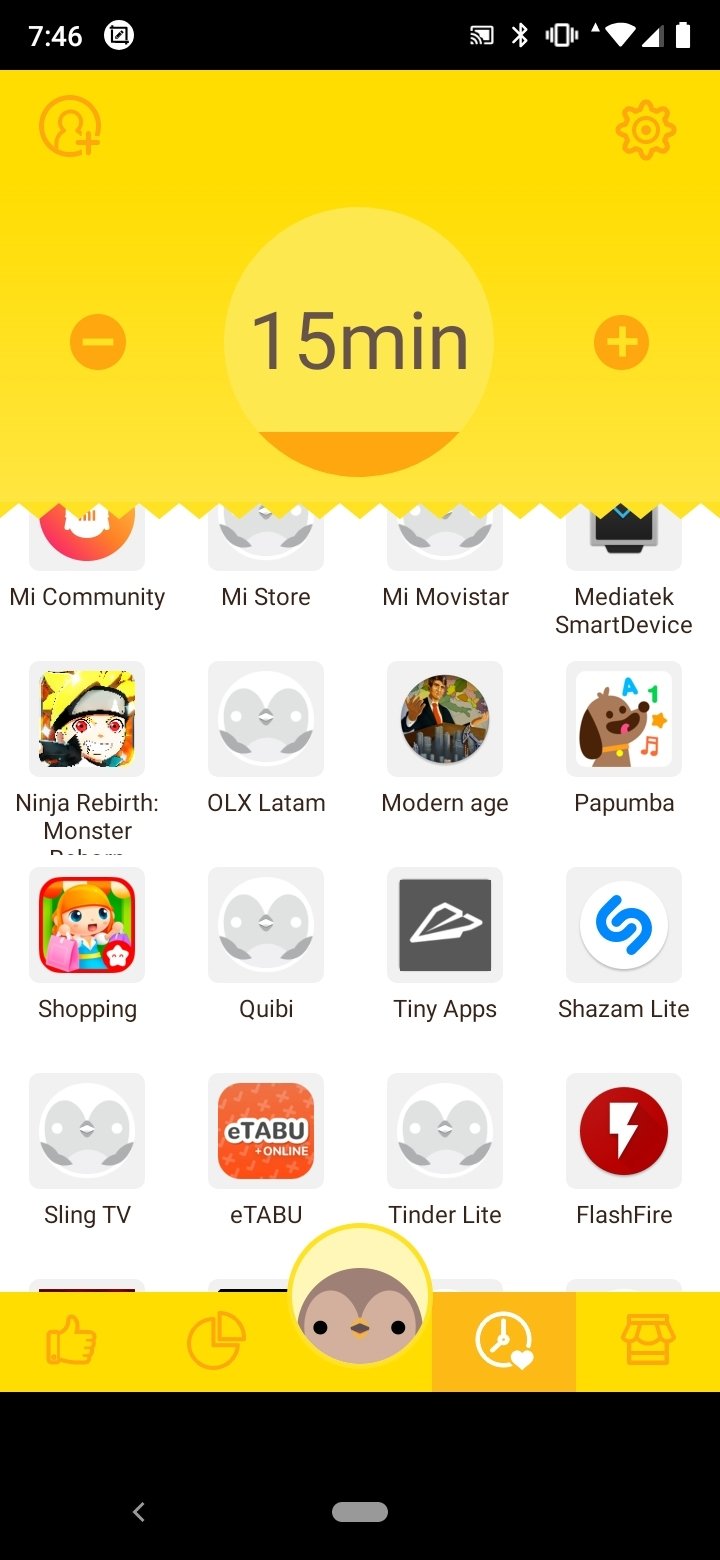Viewport: 720px width, 1560px height.
Task: Decrease the timer with the minus button
Action: coord(98,343)
